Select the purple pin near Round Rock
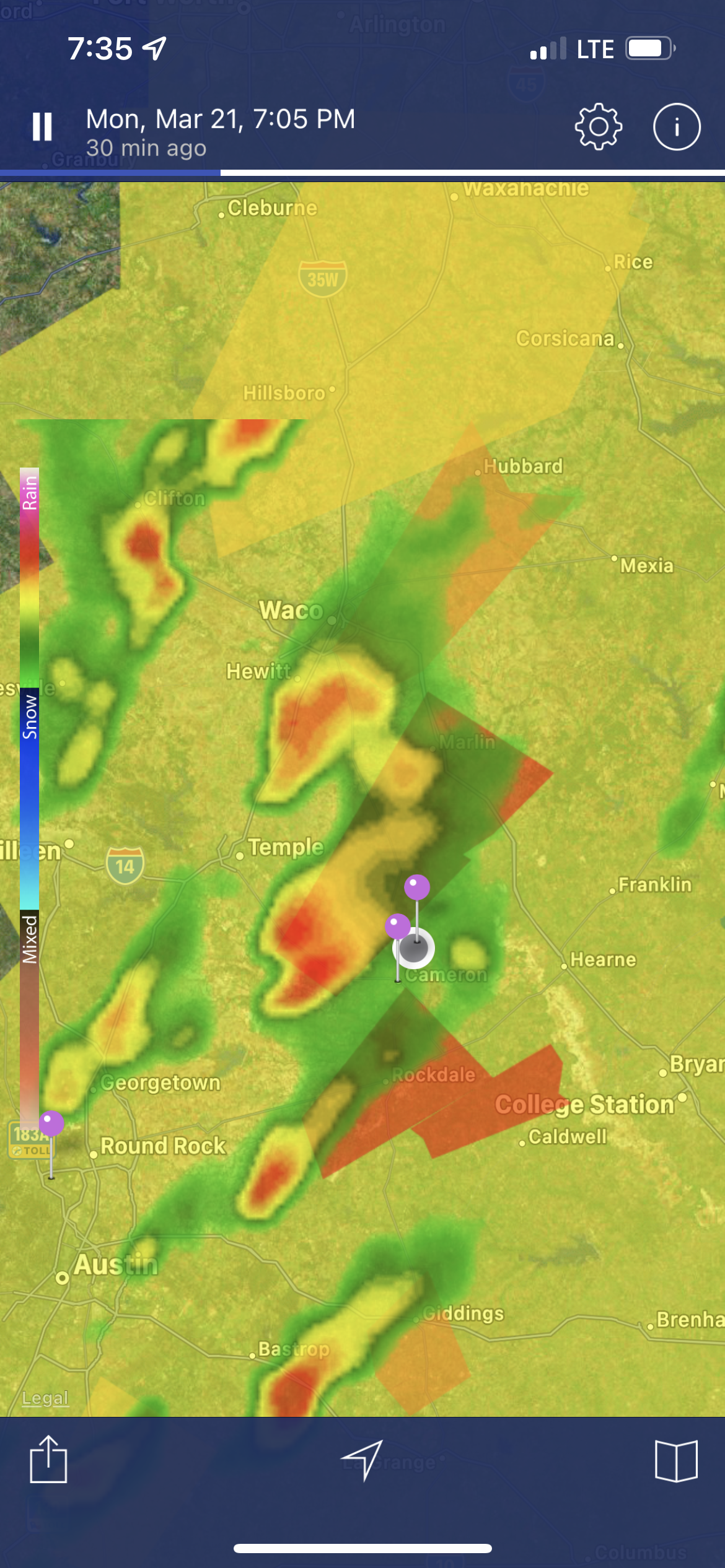This screenshot has width=725, height=1568. [51, 1123]
